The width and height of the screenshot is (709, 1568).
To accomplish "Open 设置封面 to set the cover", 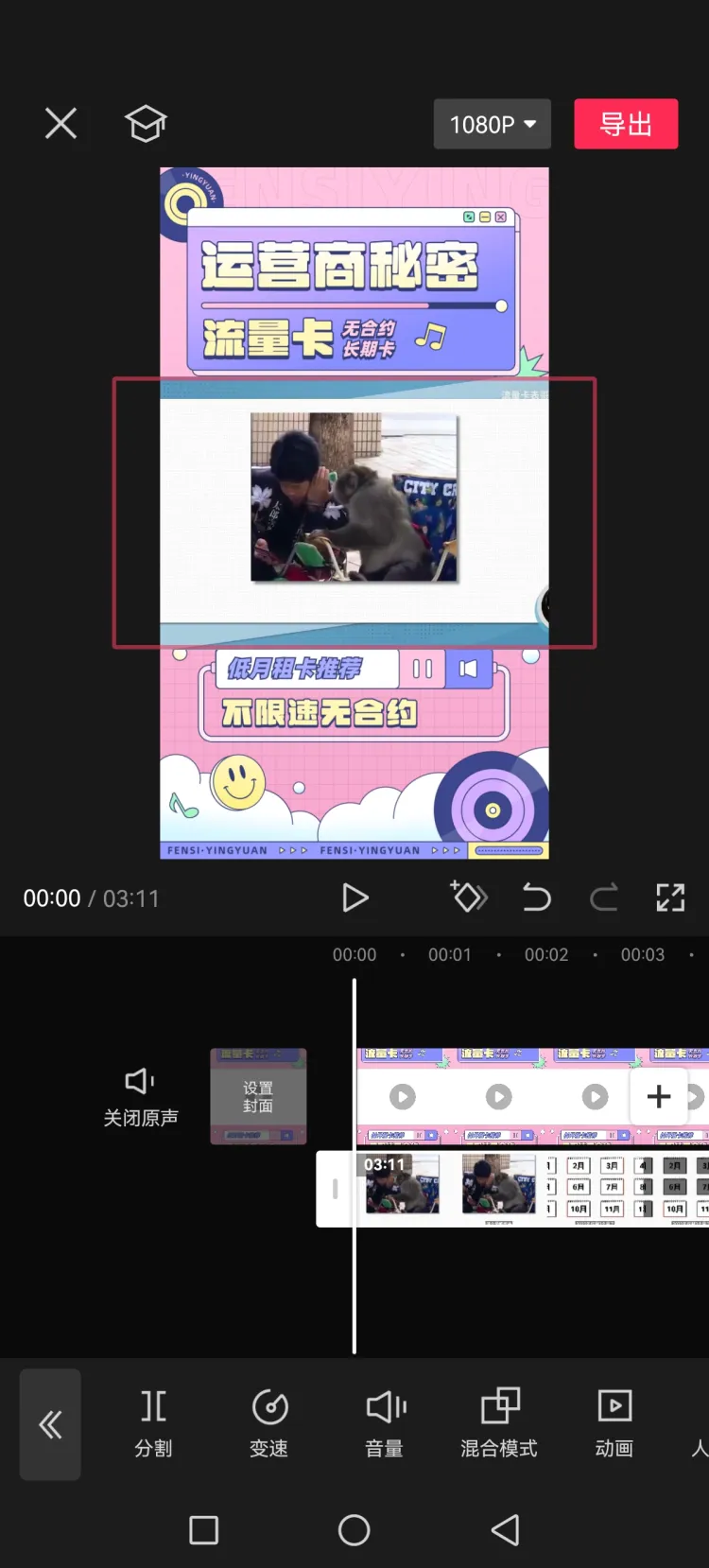I will point(258,1097).
